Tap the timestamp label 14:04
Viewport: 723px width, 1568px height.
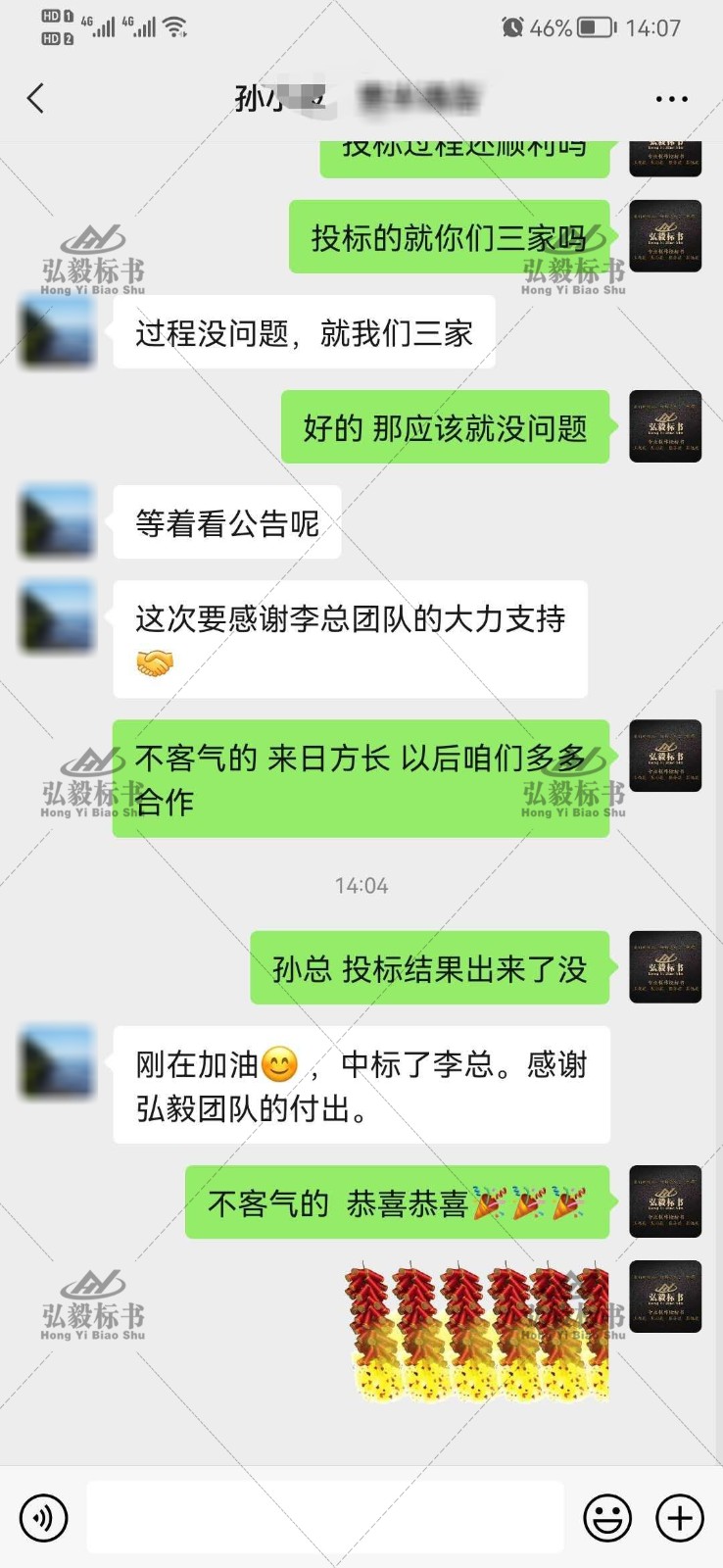(x=361, y=885)
